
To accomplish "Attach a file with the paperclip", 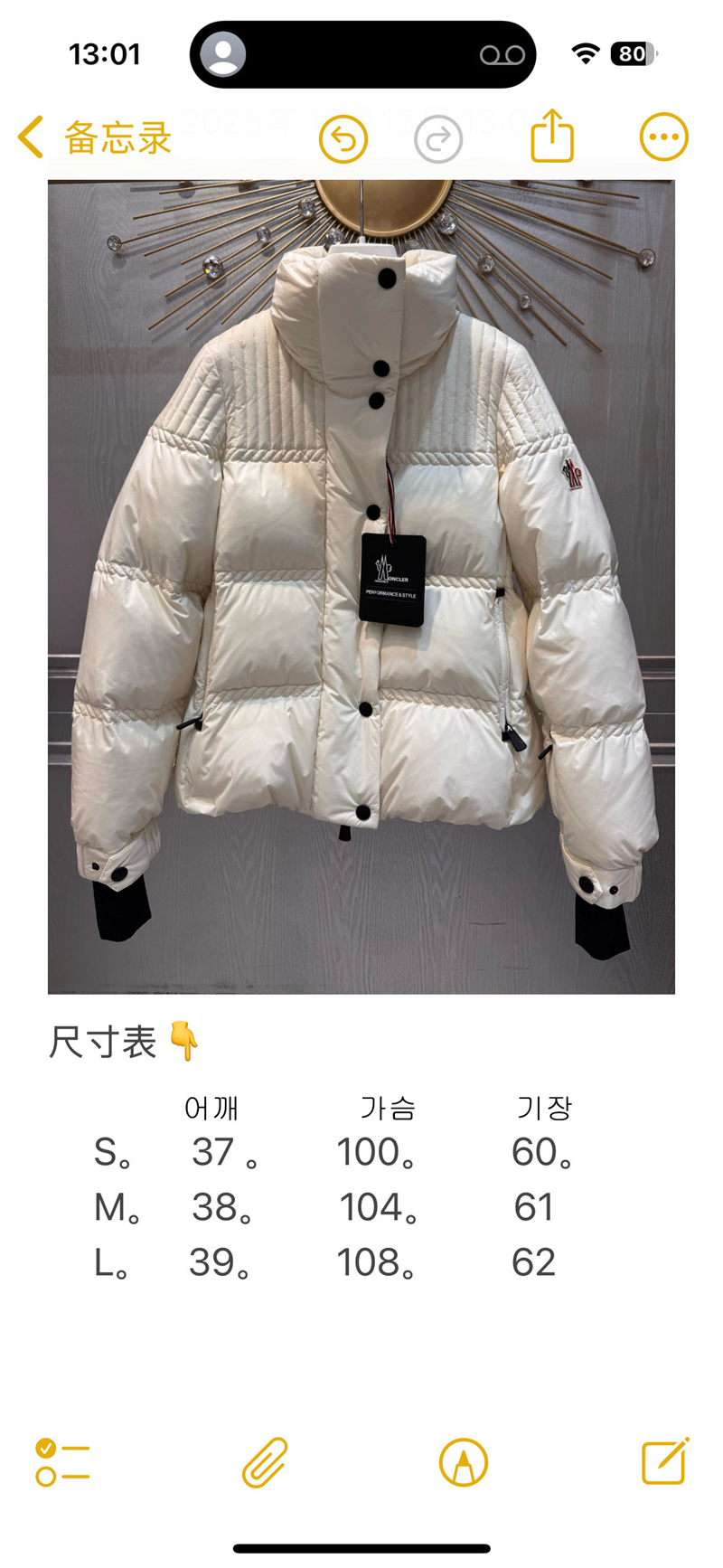I will click(265, 1461).
